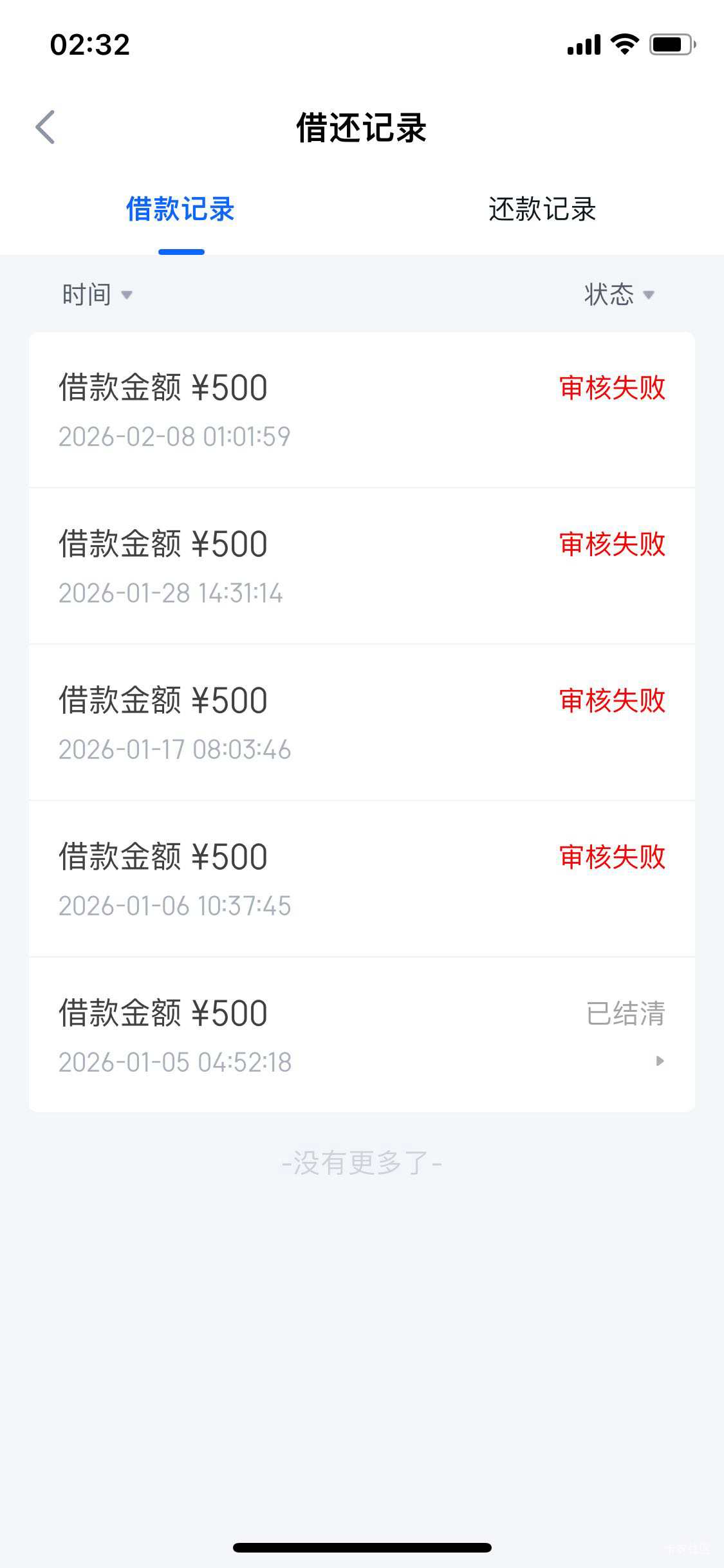Screen dimensions: 724x1568
Task: Switch to the 还款记录 tab
Action: pyautogui.click(x=542, y=210)
